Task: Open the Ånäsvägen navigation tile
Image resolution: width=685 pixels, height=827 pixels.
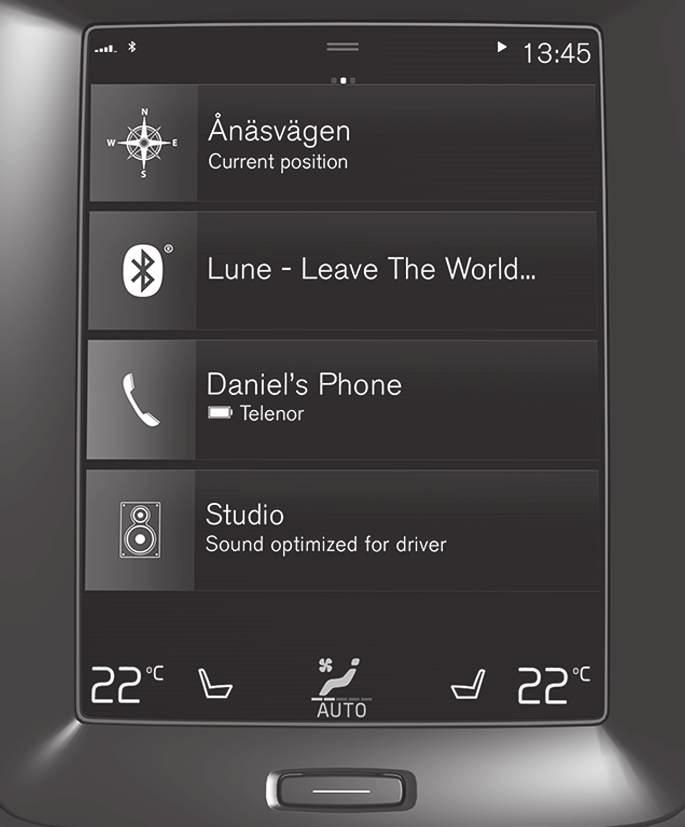Action: [343, 144]
